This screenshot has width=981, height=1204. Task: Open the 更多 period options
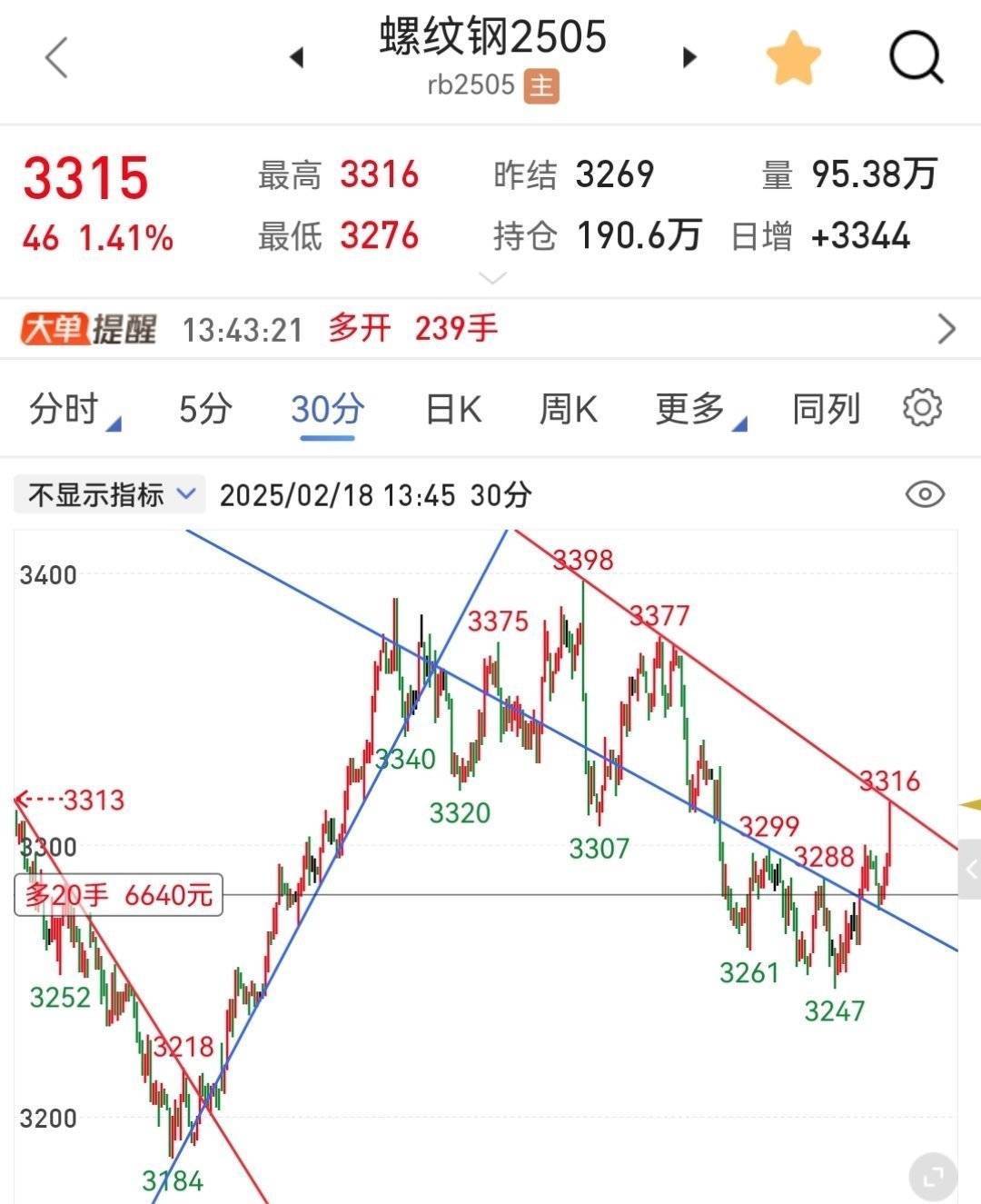point(700,410)
